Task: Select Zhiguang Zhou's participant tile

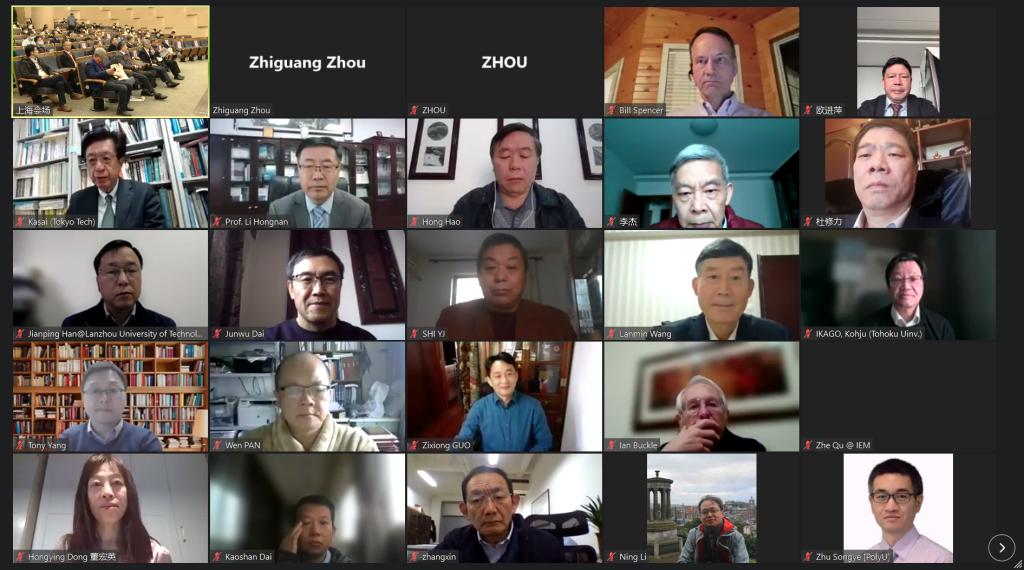Action: (x=307, y=62)
